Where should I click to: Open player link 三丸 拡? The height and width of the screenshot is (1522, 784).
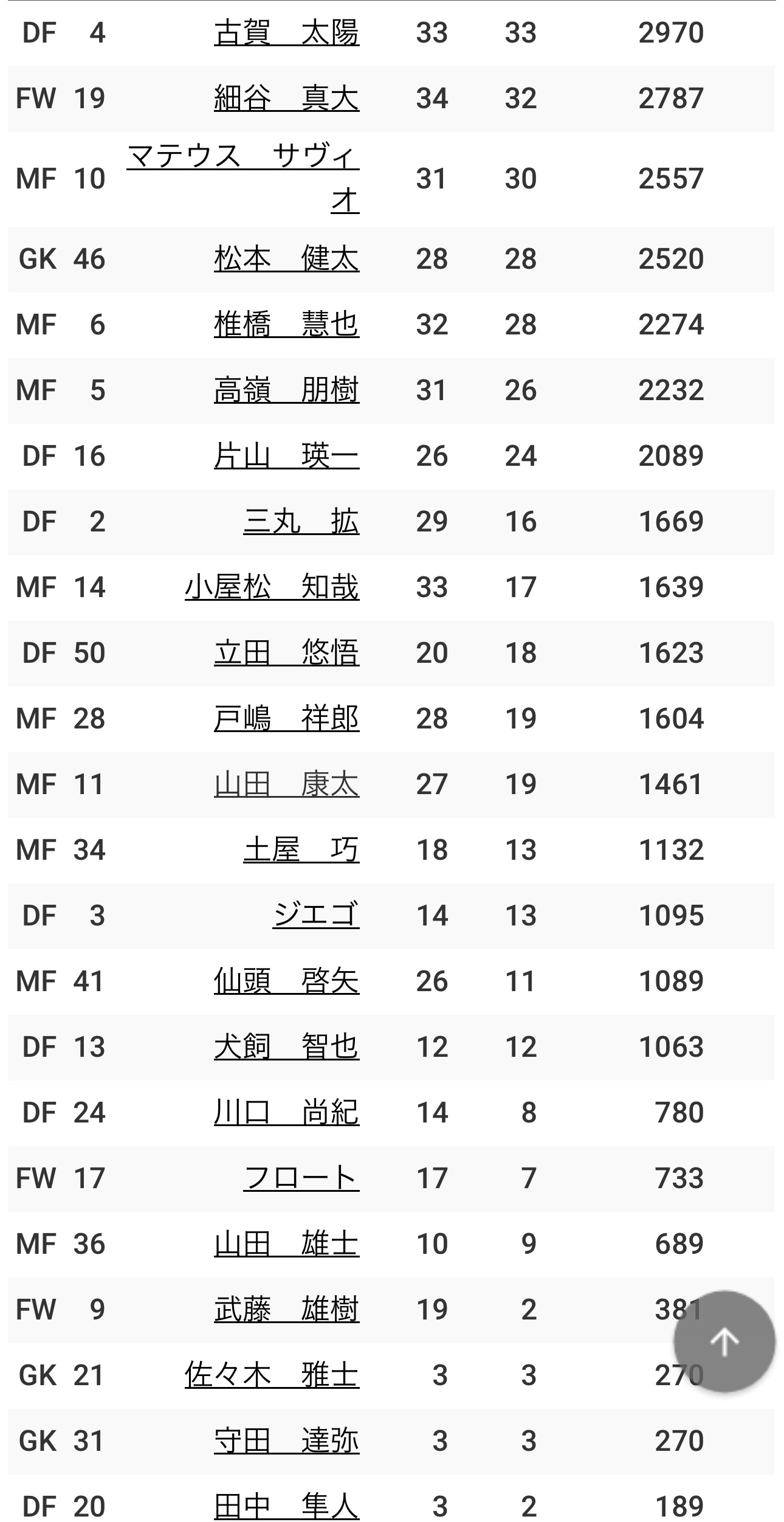coord(301,522)
